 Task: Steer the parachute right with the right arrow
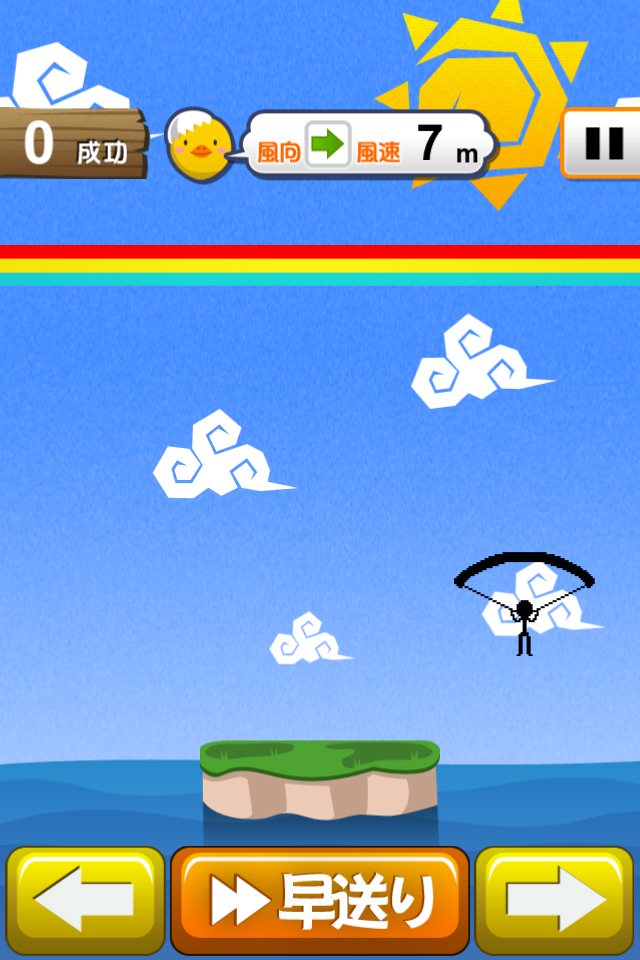[x=555, y=899]
